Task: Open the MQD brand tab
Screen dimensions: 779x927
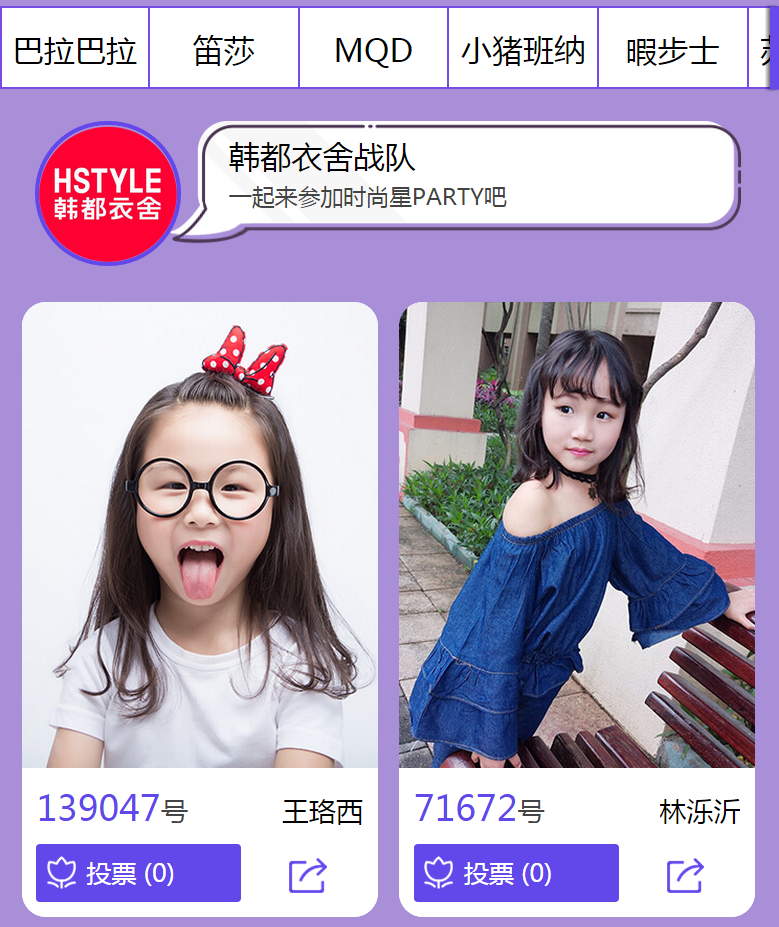Action: 373,49
